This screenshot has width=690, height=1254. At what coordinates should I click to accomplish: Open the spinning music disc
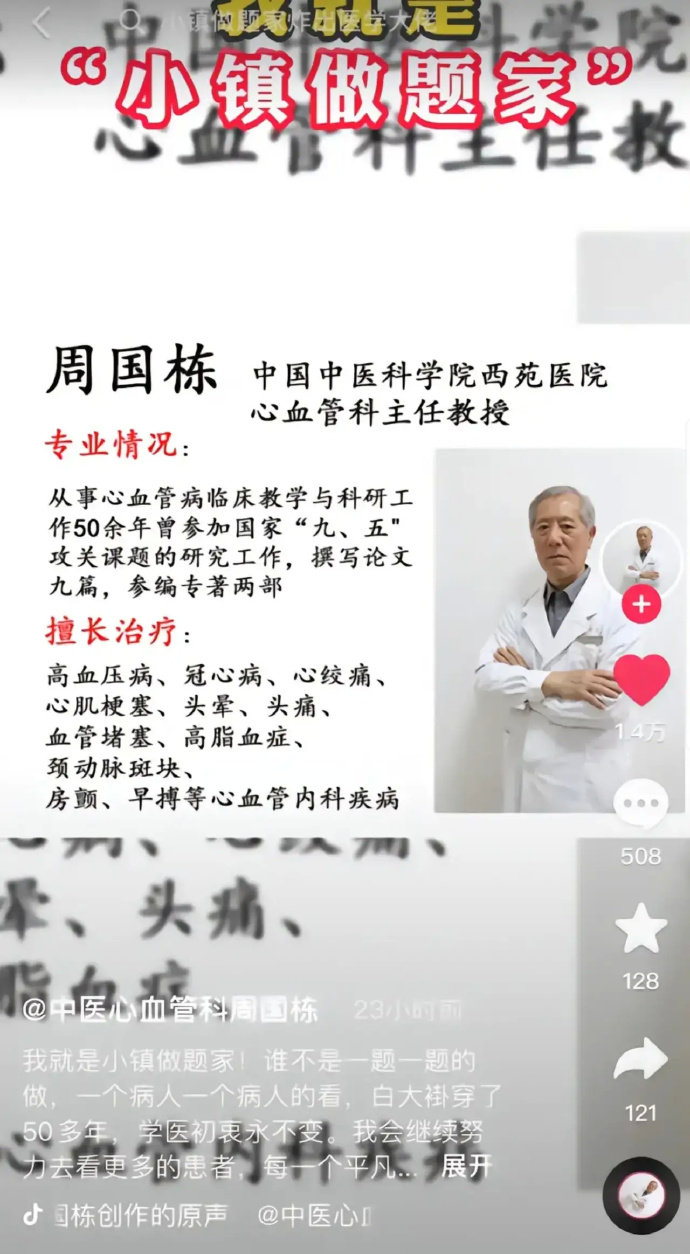coord(641,1196)
